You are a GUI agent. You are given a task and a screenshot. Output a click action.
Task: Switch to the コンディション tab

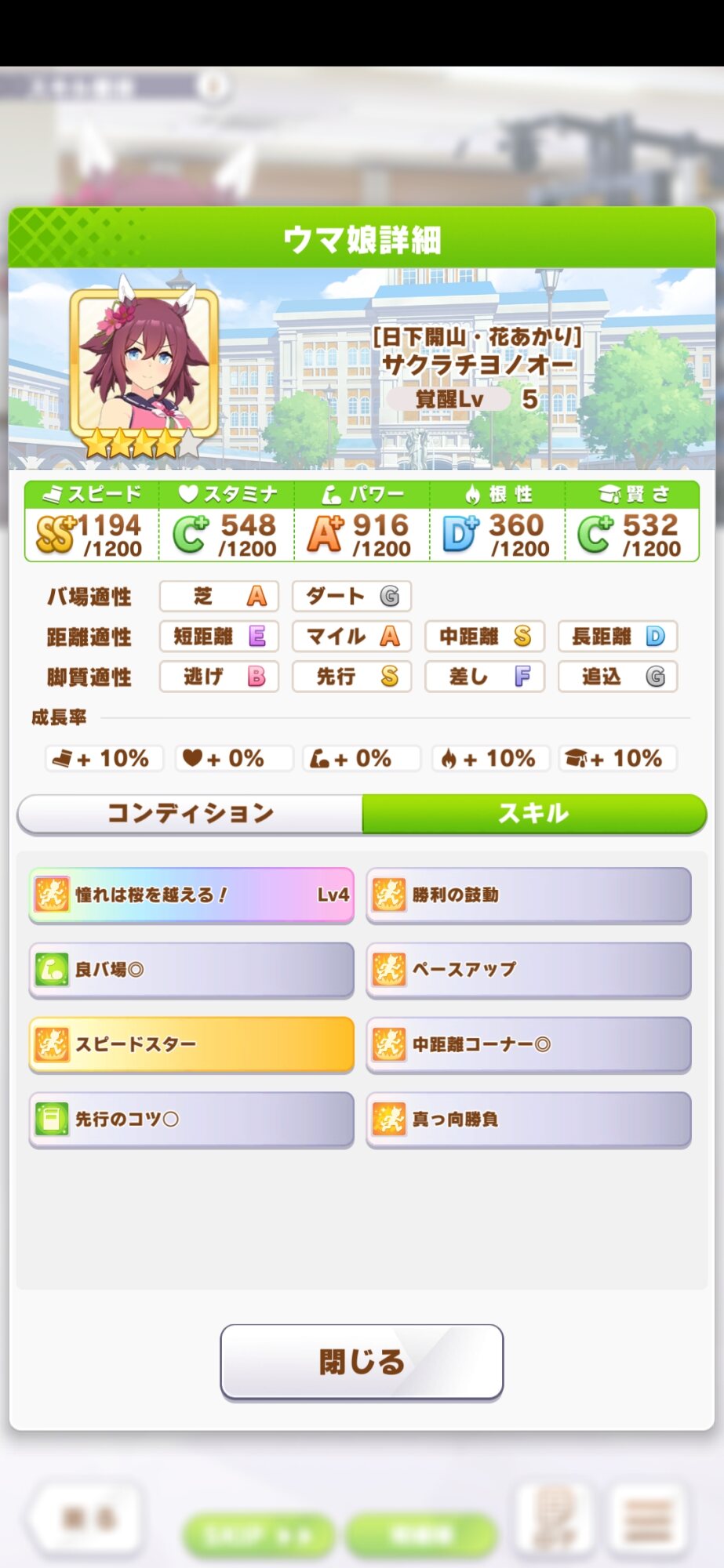pyautogui.click(x=190, y=813)
